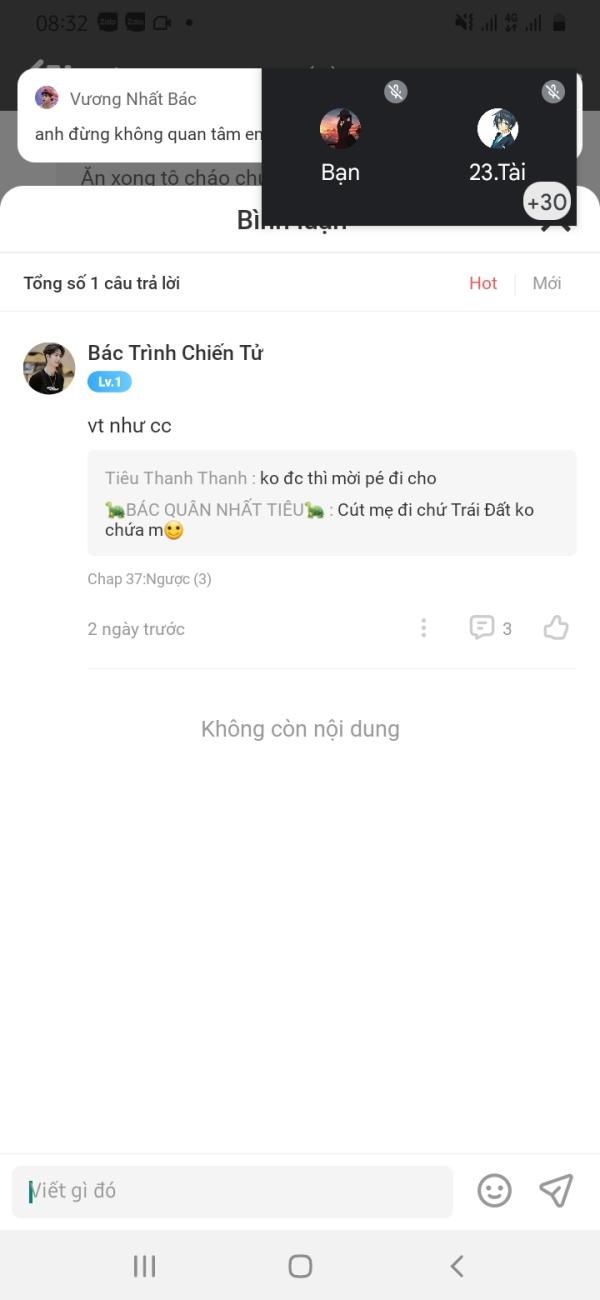The image size is (600, 1300).
Task: Open the three-dot menu on the comment
Action: pyautogui.click(x=423, y=628)
